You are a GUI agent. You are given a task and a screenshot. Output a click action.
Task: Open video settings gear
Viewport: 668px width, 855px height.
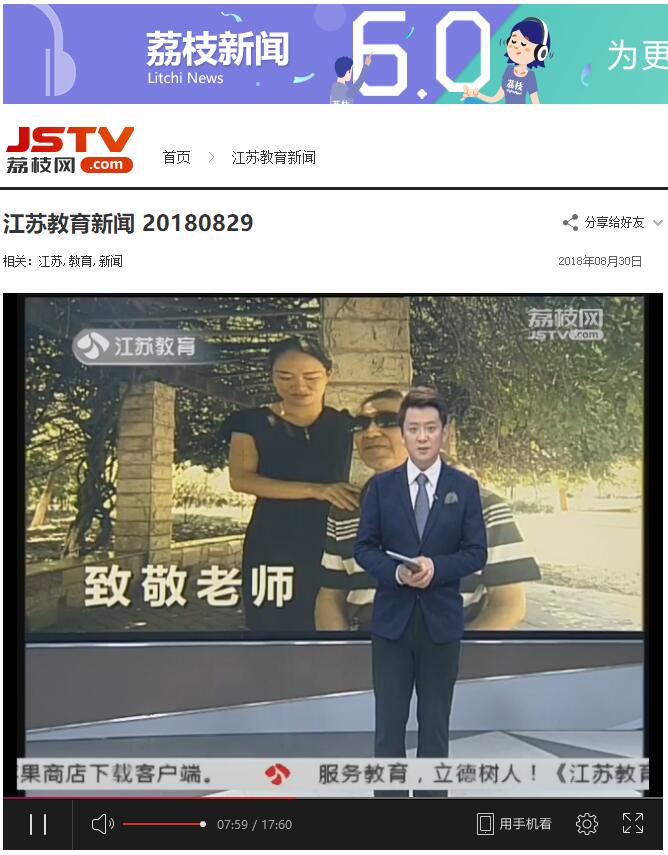pyautogui.click(x=587, y=824)
